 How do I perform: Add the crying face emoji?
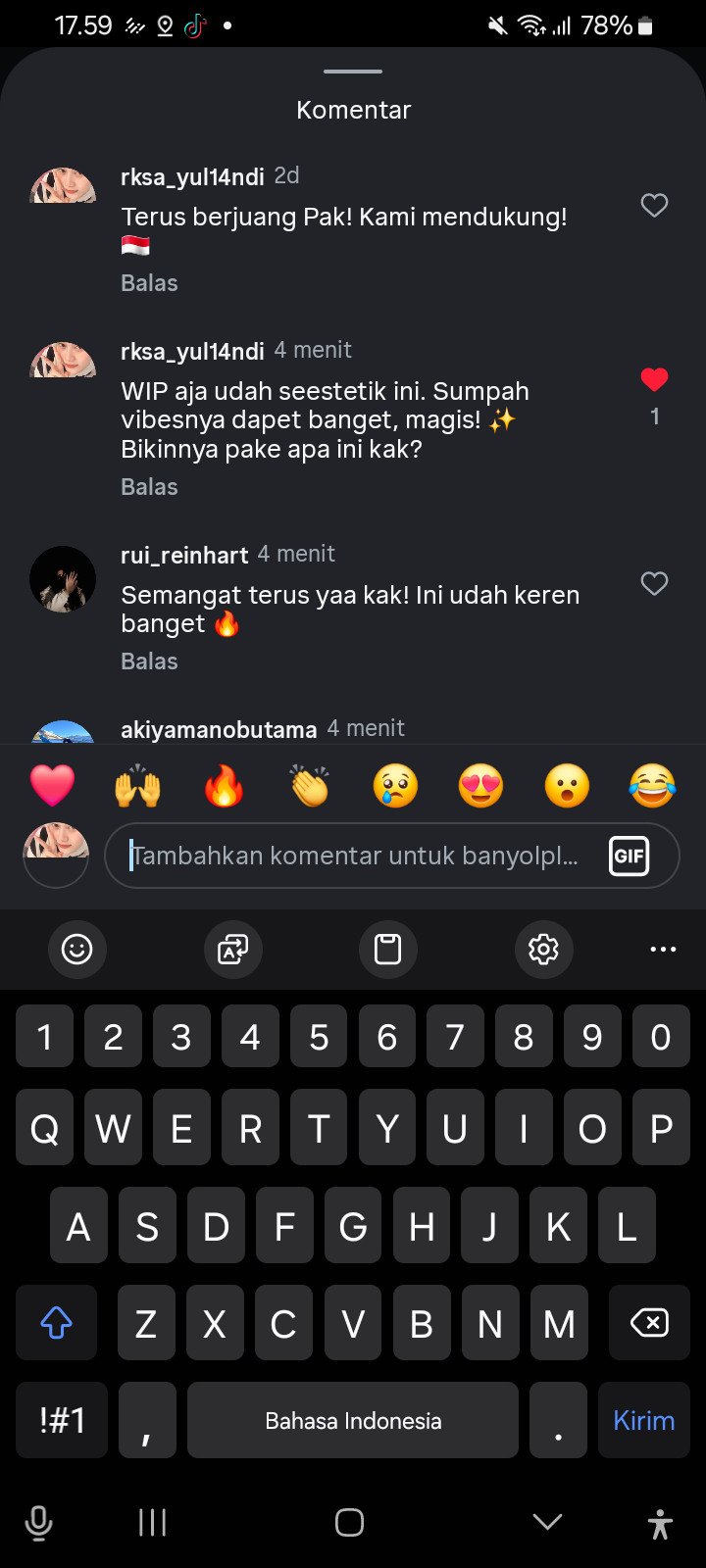(x=395, y=786)
